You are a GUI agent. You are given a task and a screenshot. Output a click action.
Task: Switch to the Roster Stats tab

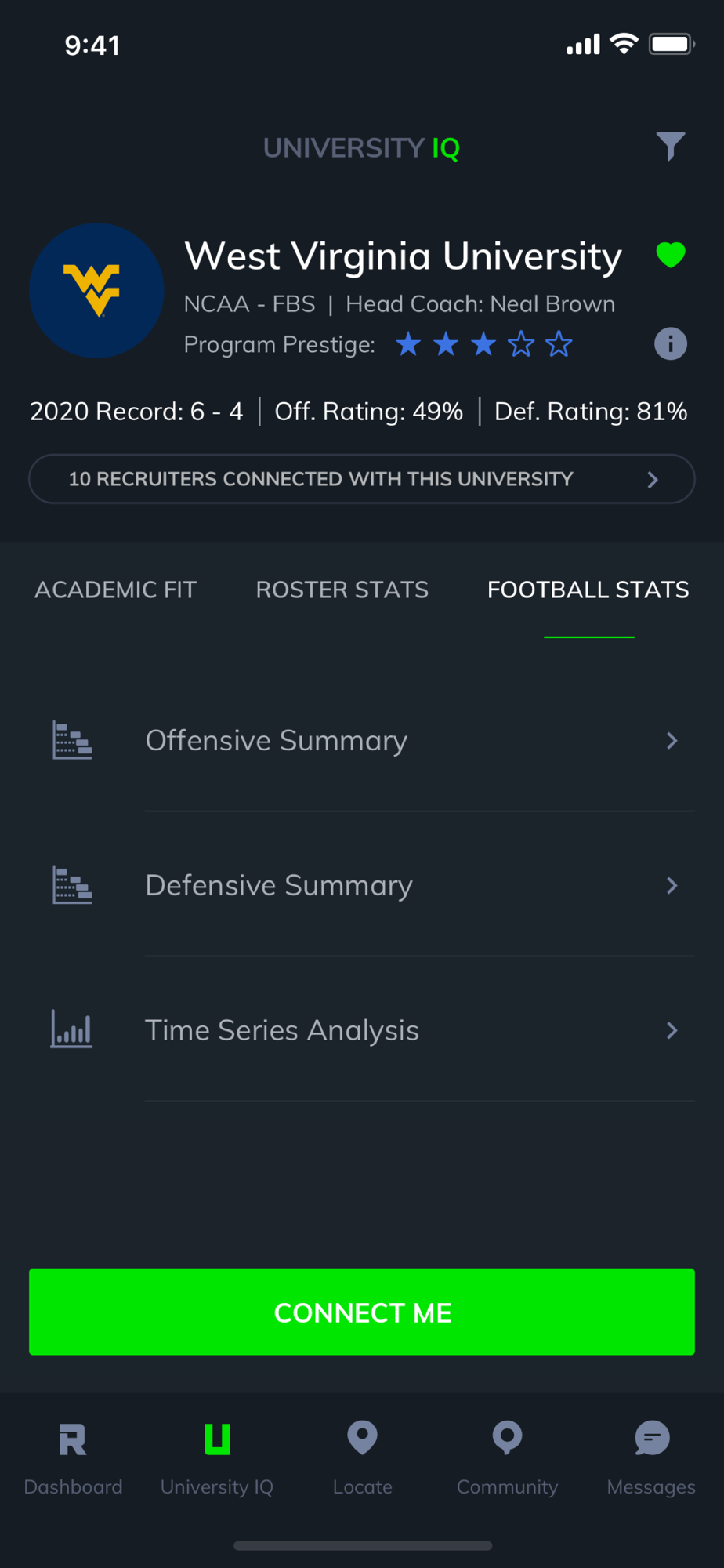342,590
